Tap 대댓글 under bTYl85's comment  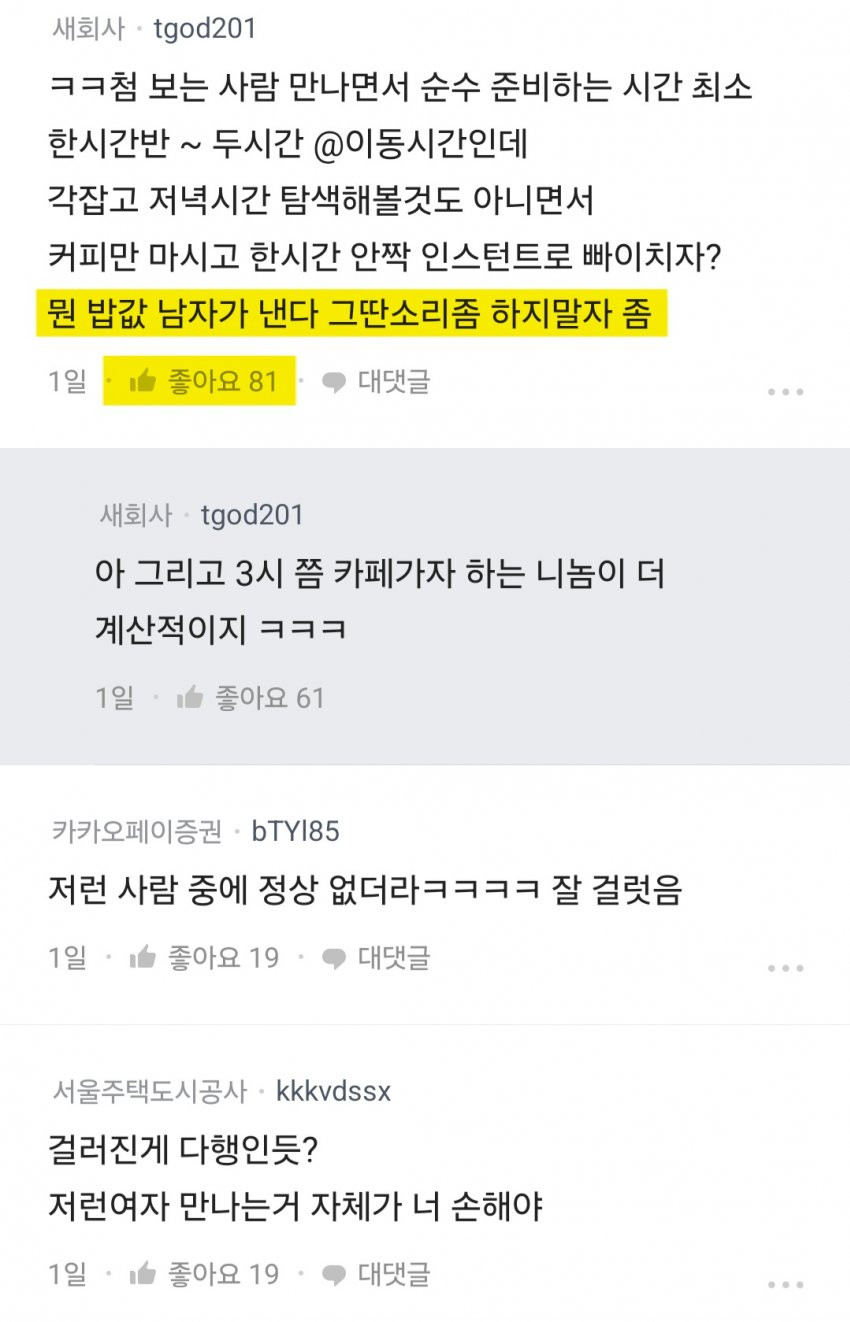[377, 957]
